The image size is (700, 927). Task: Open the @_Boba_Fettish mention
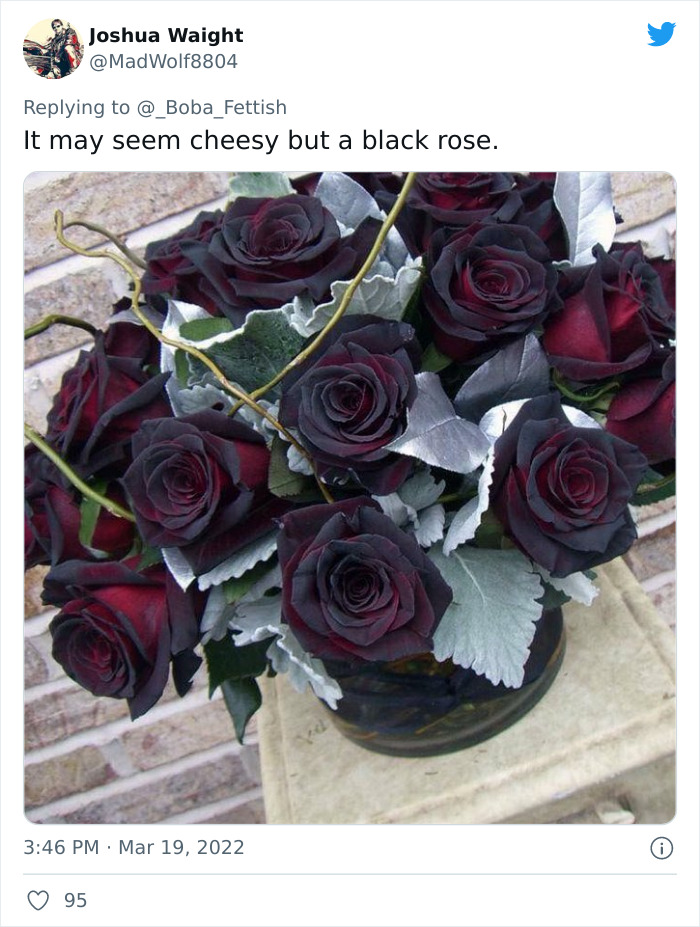212,107
